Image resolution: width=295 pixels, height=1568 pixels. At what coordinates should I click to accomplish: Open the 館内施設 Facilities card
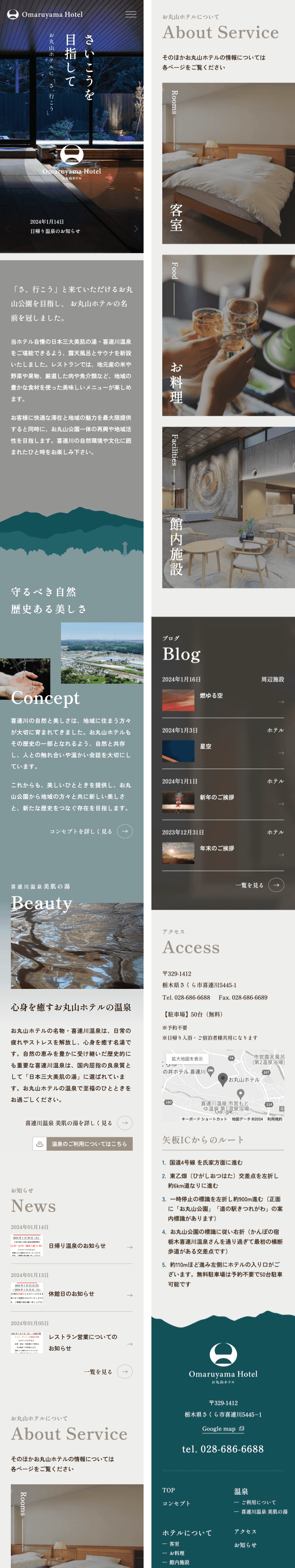tap(228, 507)
